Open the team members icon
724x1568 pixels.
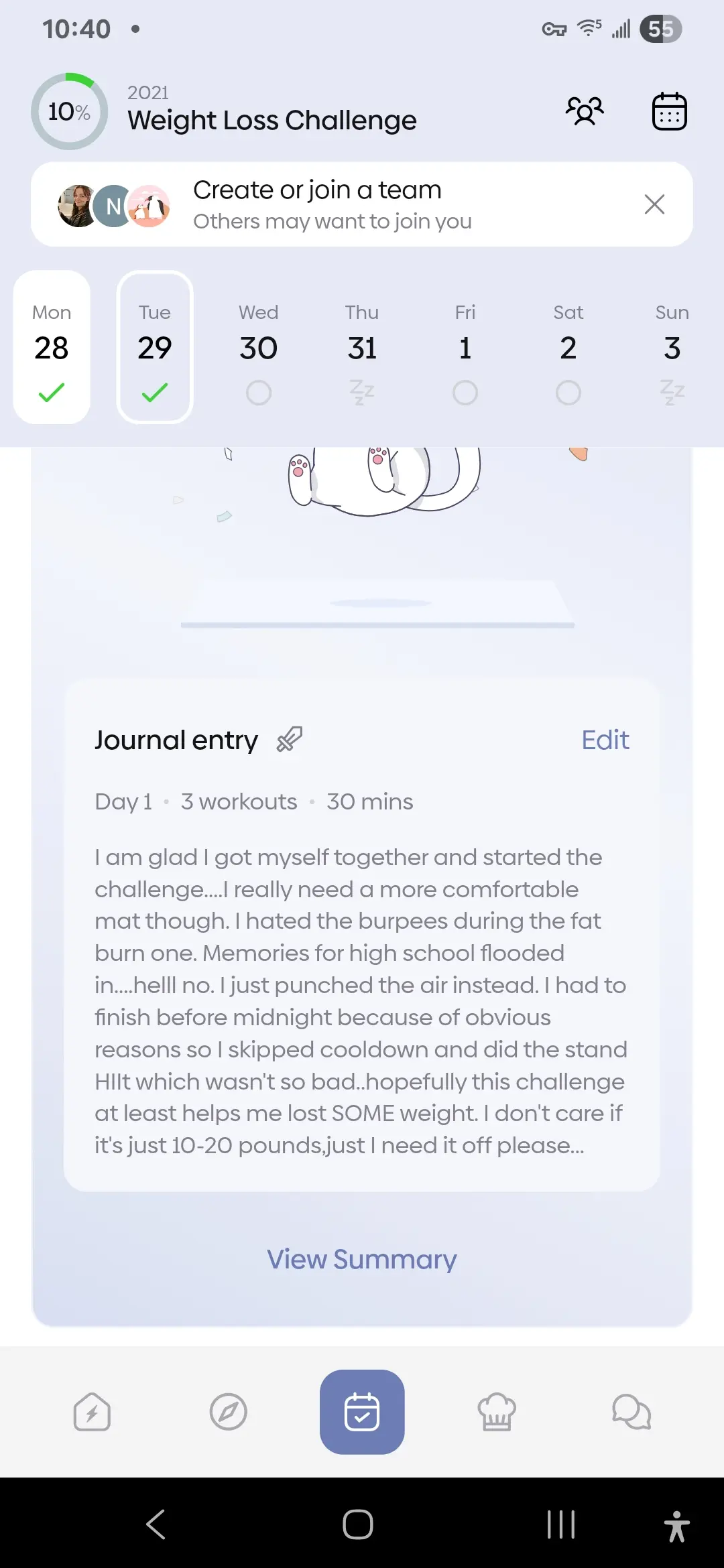click(x=585, y=111)
